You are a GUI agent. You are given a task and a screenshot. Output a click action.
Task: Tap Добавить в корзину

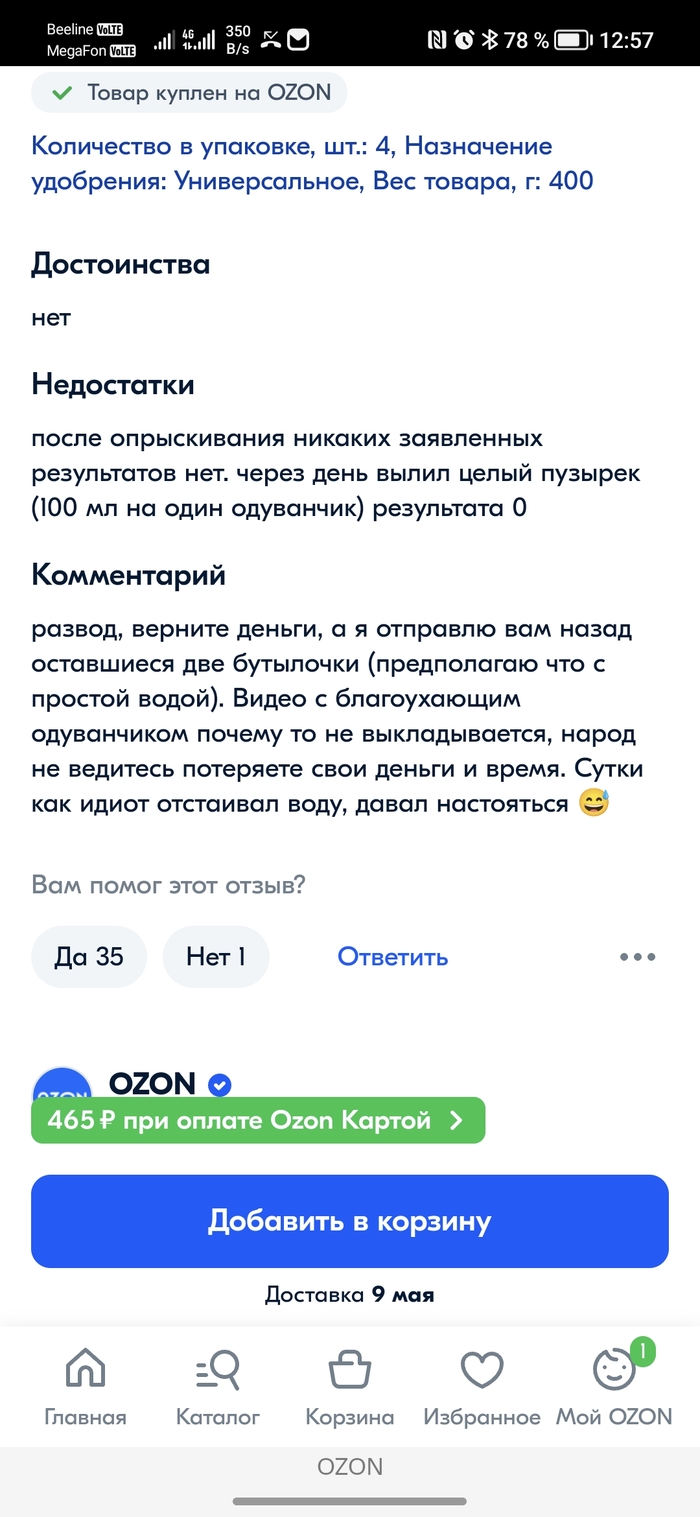tap(349, 1221)
